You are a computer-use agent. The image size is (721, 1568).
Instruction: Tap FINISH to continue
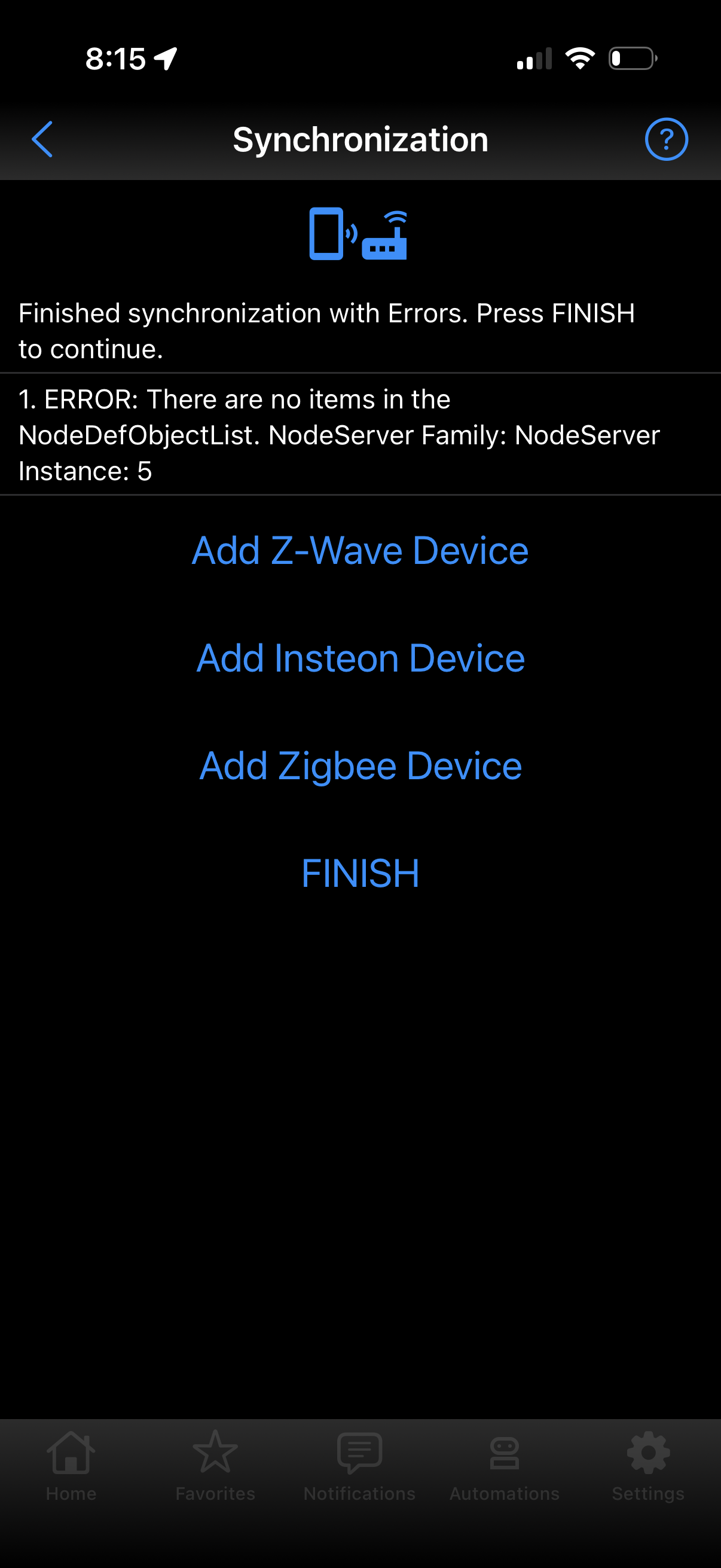click(360, 874)
